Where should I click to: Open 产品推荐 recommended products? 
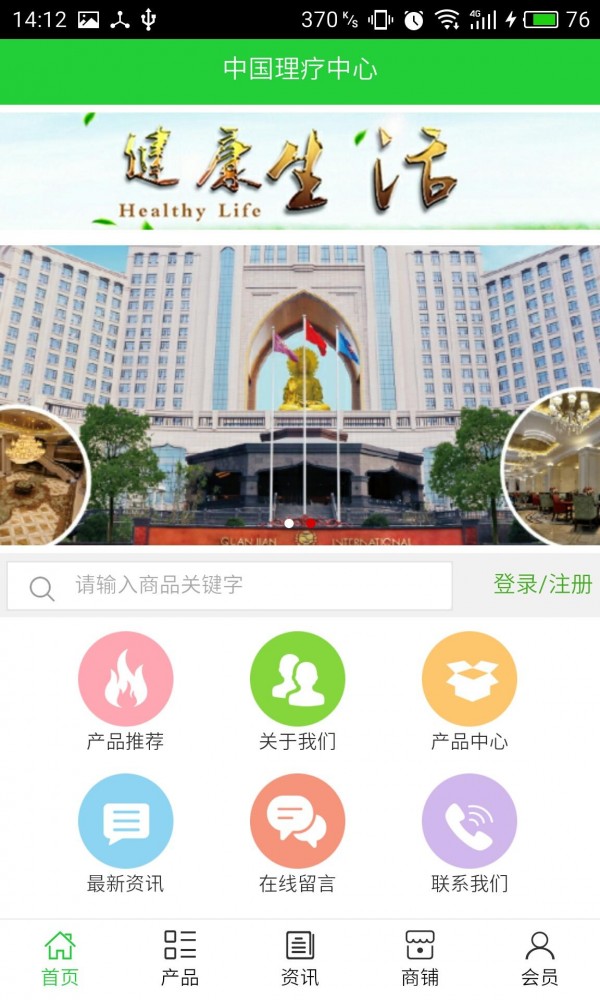click(125, 679)
